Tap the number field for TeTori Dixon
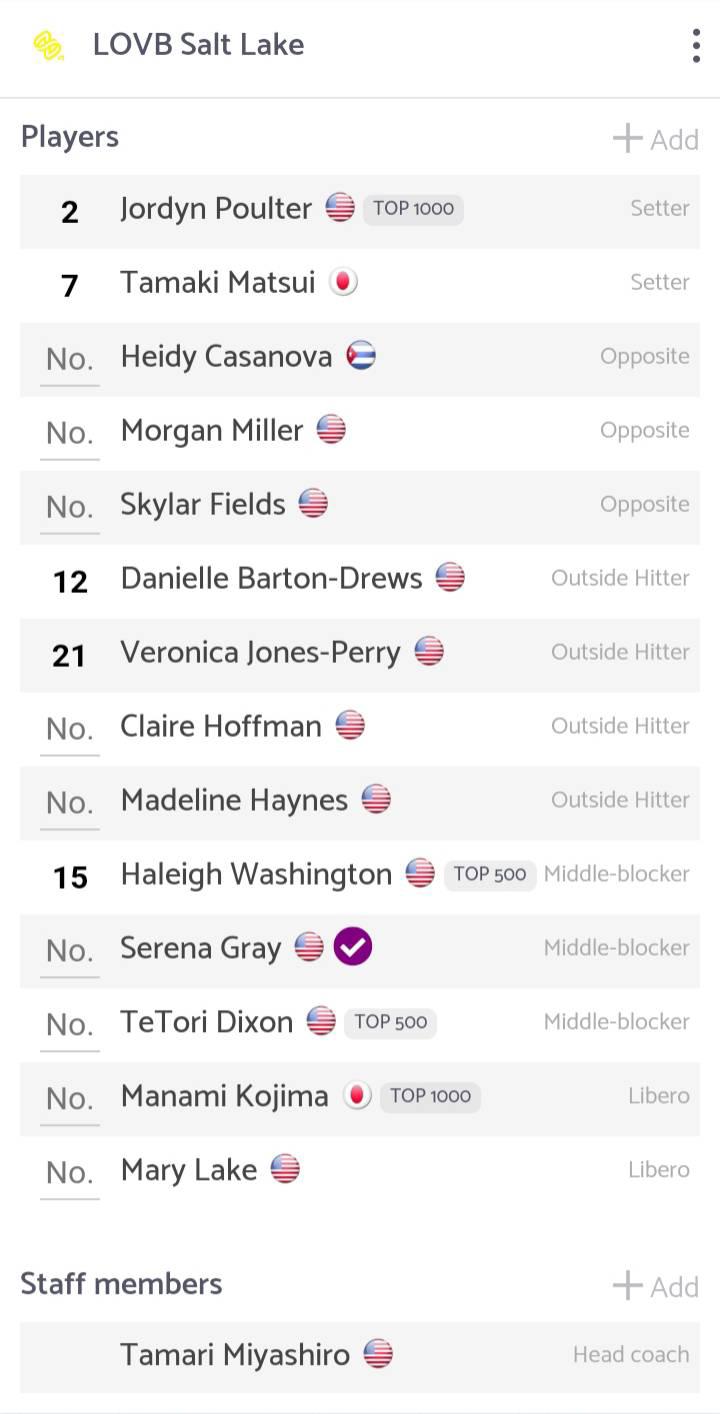 pyautogui.click(x=70, y=1025)
